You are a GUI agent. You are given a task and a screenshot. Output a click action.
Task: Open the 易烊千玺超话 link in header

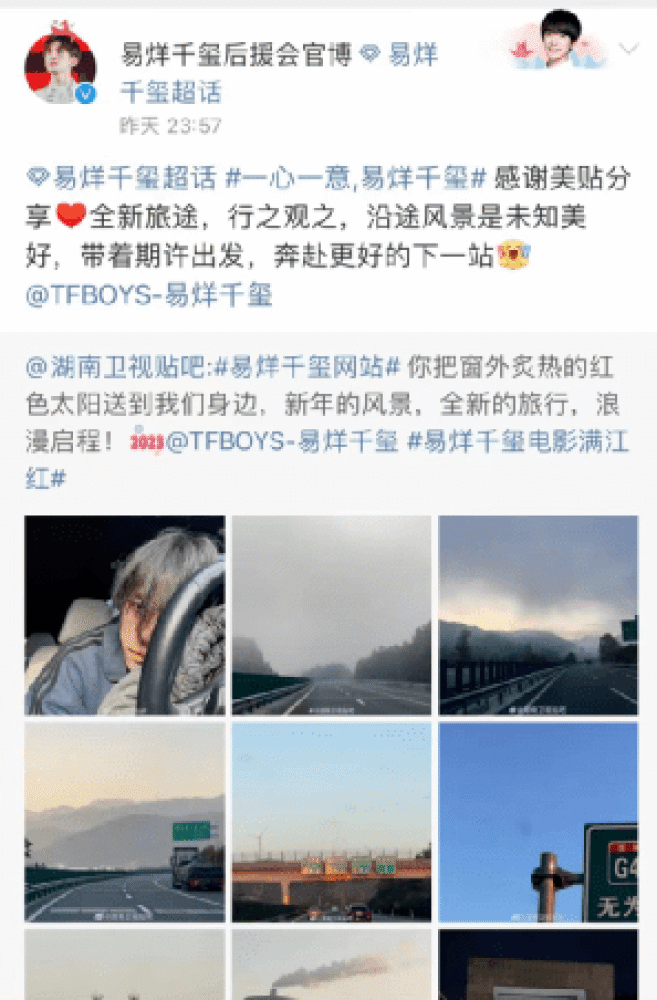point(170,93)
